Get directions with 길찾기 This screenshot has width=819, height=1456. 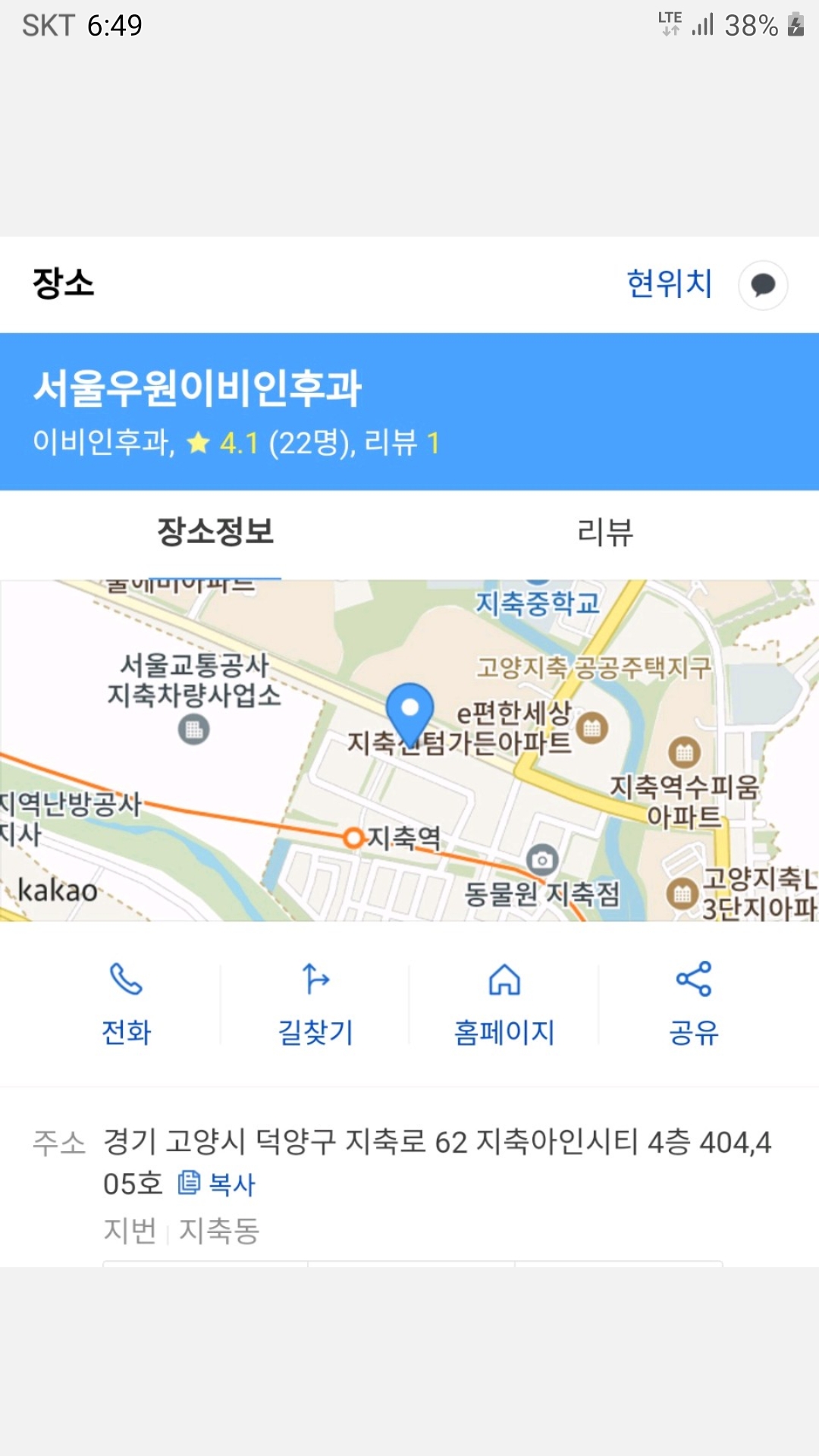[315, 1004]
